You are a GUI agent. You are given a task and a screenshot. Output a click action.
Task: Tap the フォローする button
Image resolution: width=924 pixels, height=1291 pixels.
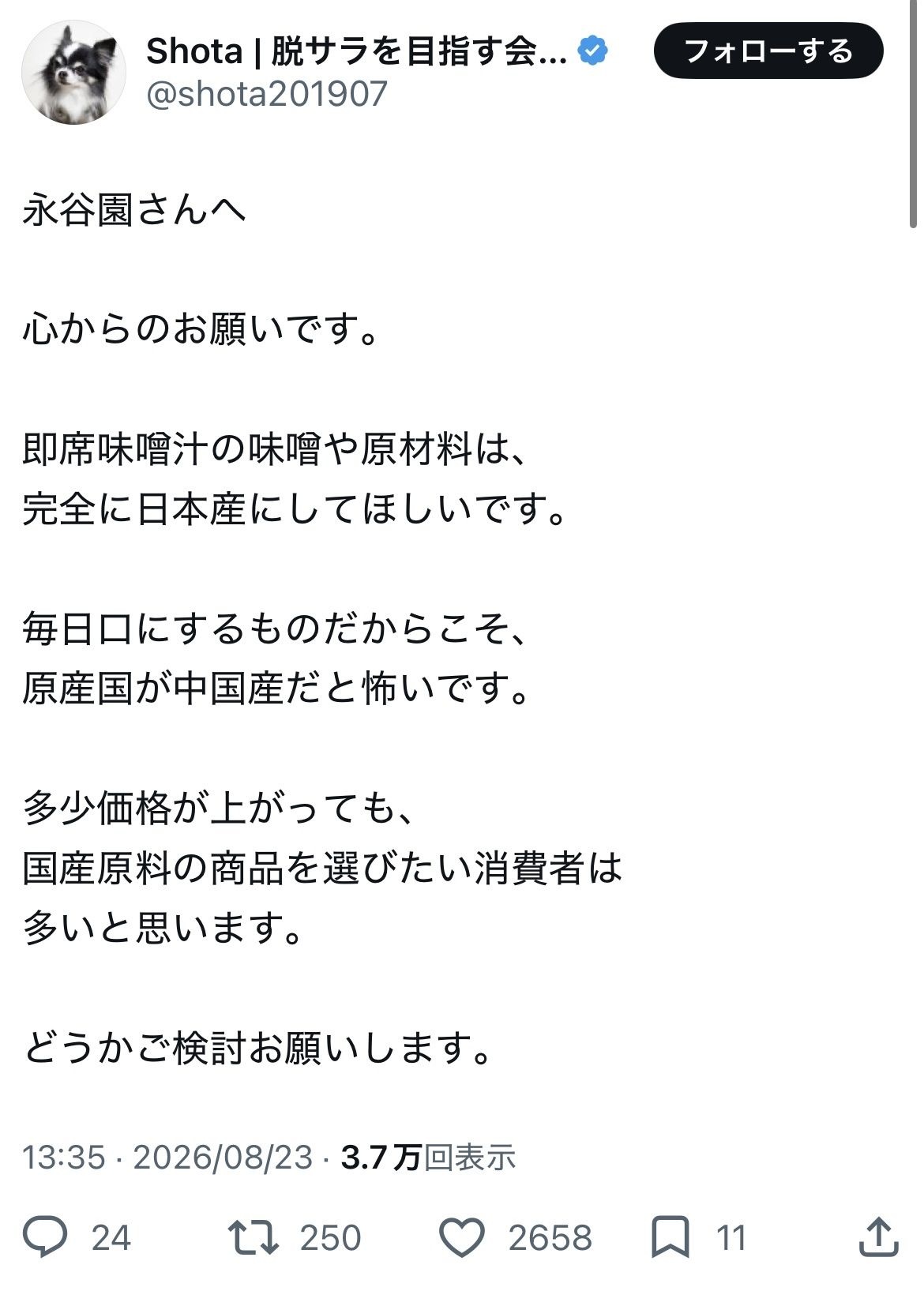(768, 51)
